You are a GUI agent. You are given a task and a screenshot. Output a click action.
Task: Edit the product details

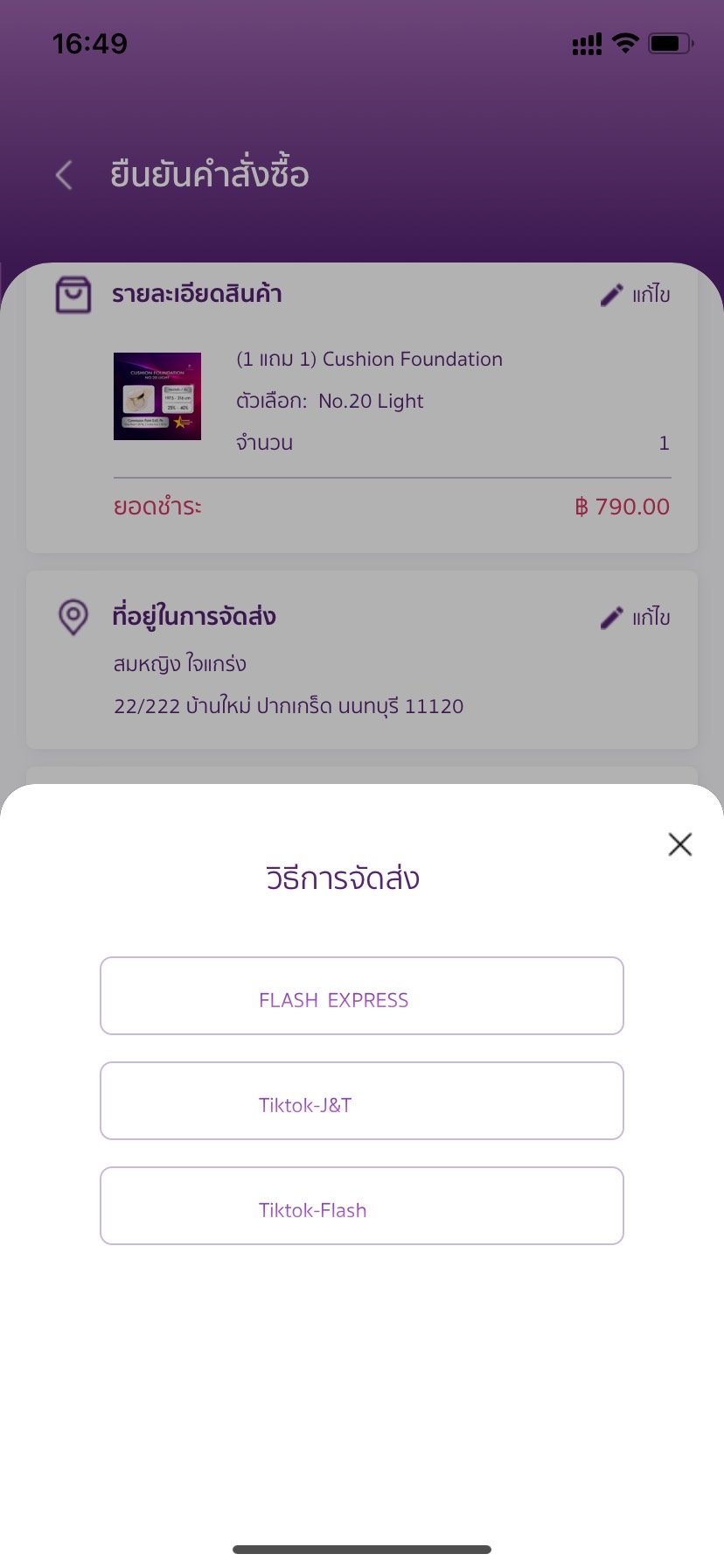pyautogui.click(x=636, y=295)
